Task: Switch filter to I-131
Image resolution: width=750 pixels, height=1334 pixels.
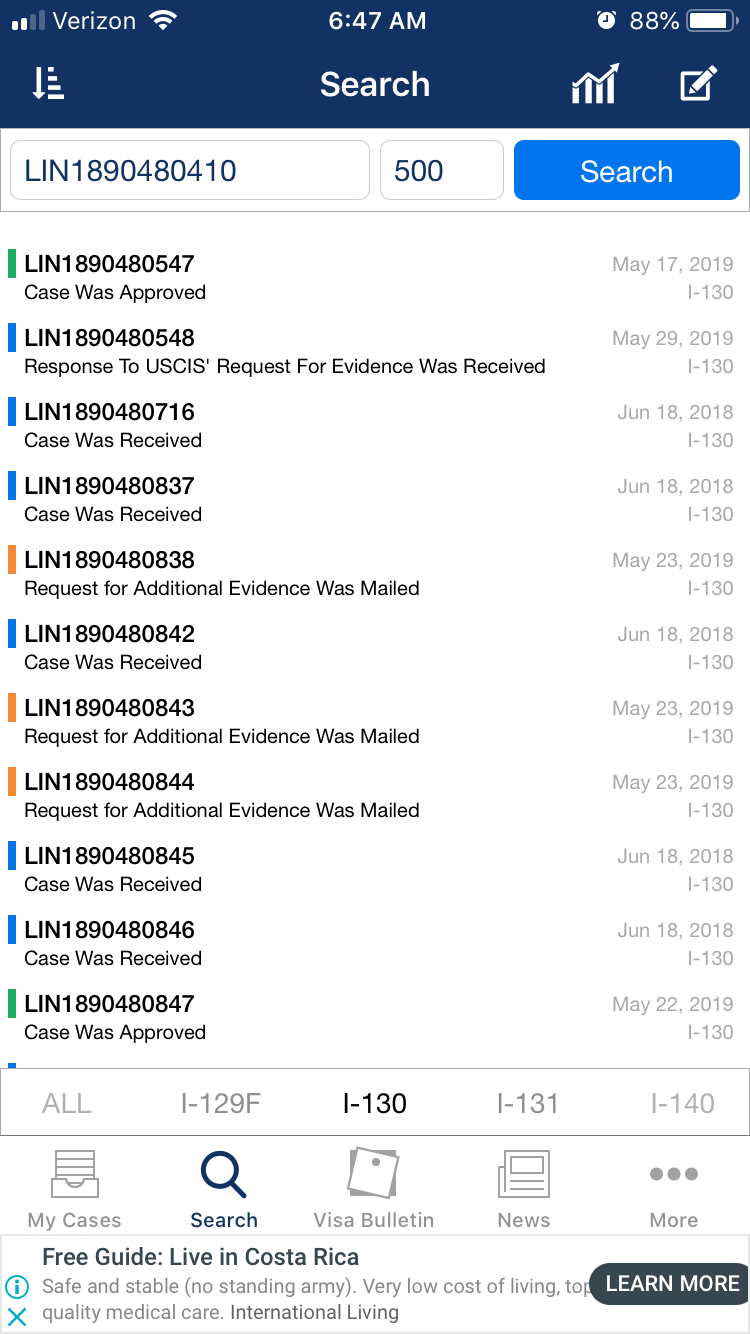Action: (528, 1104)
